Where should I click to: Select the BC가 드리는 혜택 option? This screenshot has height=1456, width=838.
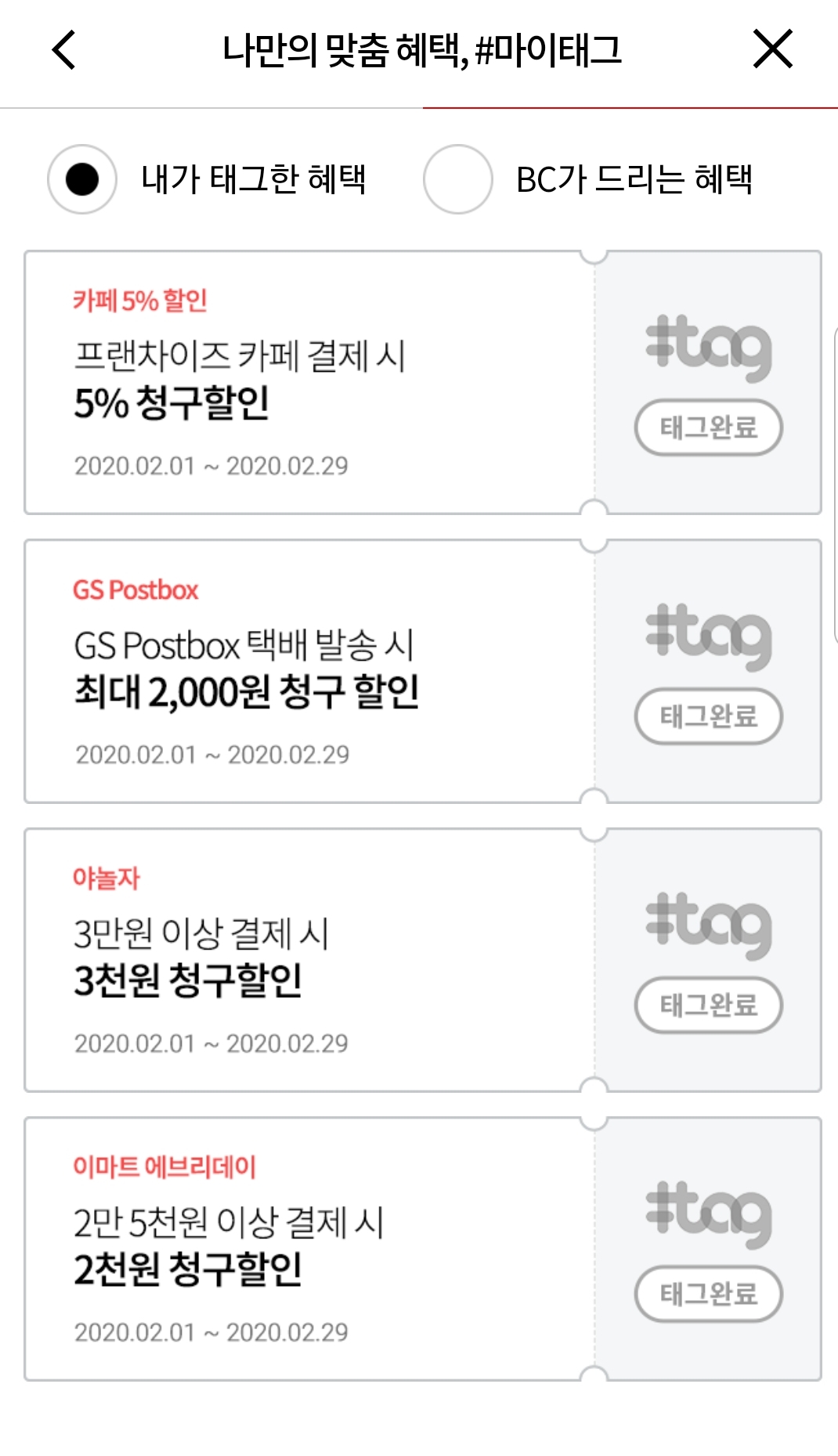(x=458, y=179)
